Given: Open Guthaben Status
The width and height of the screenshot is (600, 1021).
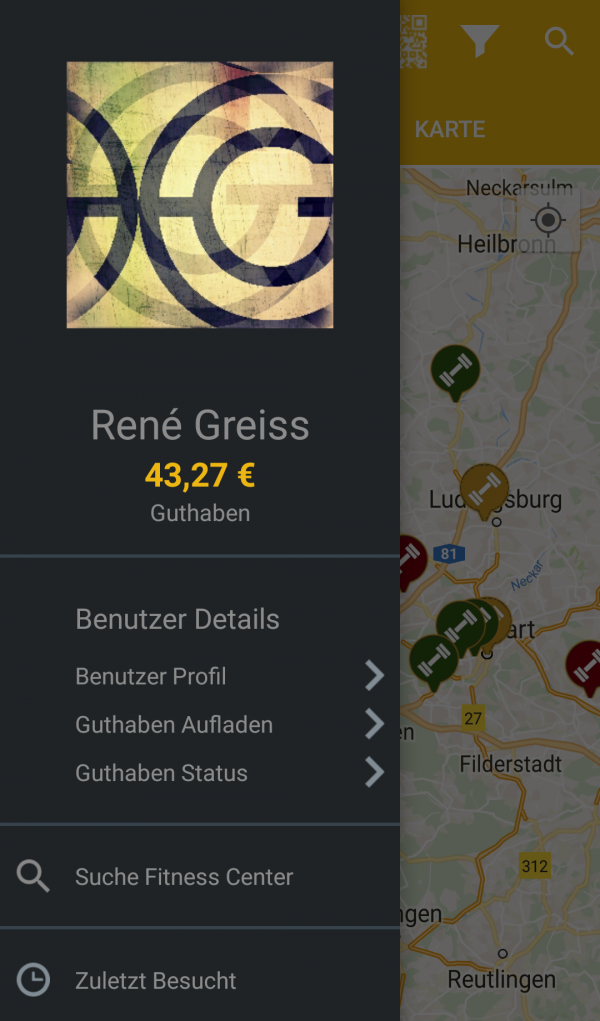Looking at the screenshot, I should click(x=200, y=772).
